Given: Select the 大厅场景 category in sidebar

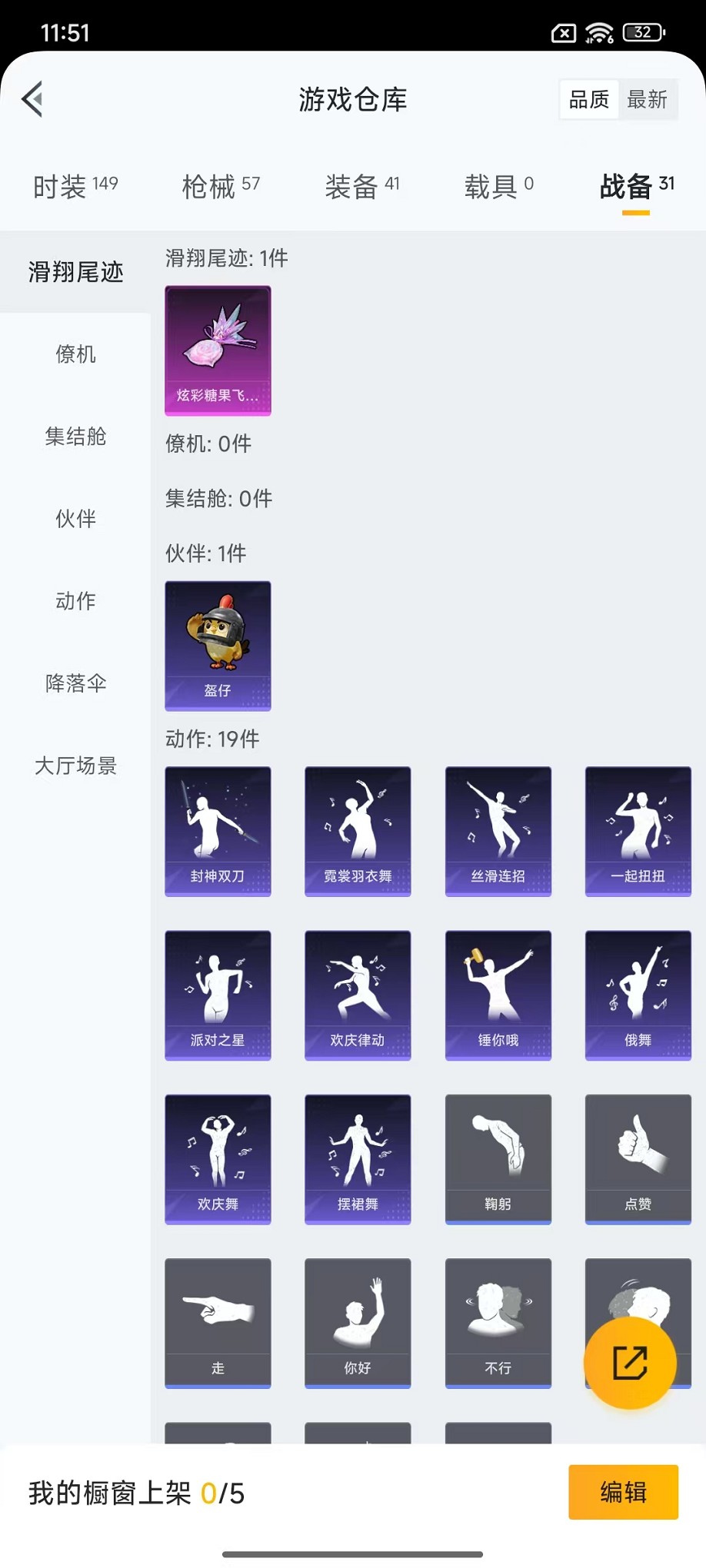Looking at the screenshot, I should [x=75, y=766].
